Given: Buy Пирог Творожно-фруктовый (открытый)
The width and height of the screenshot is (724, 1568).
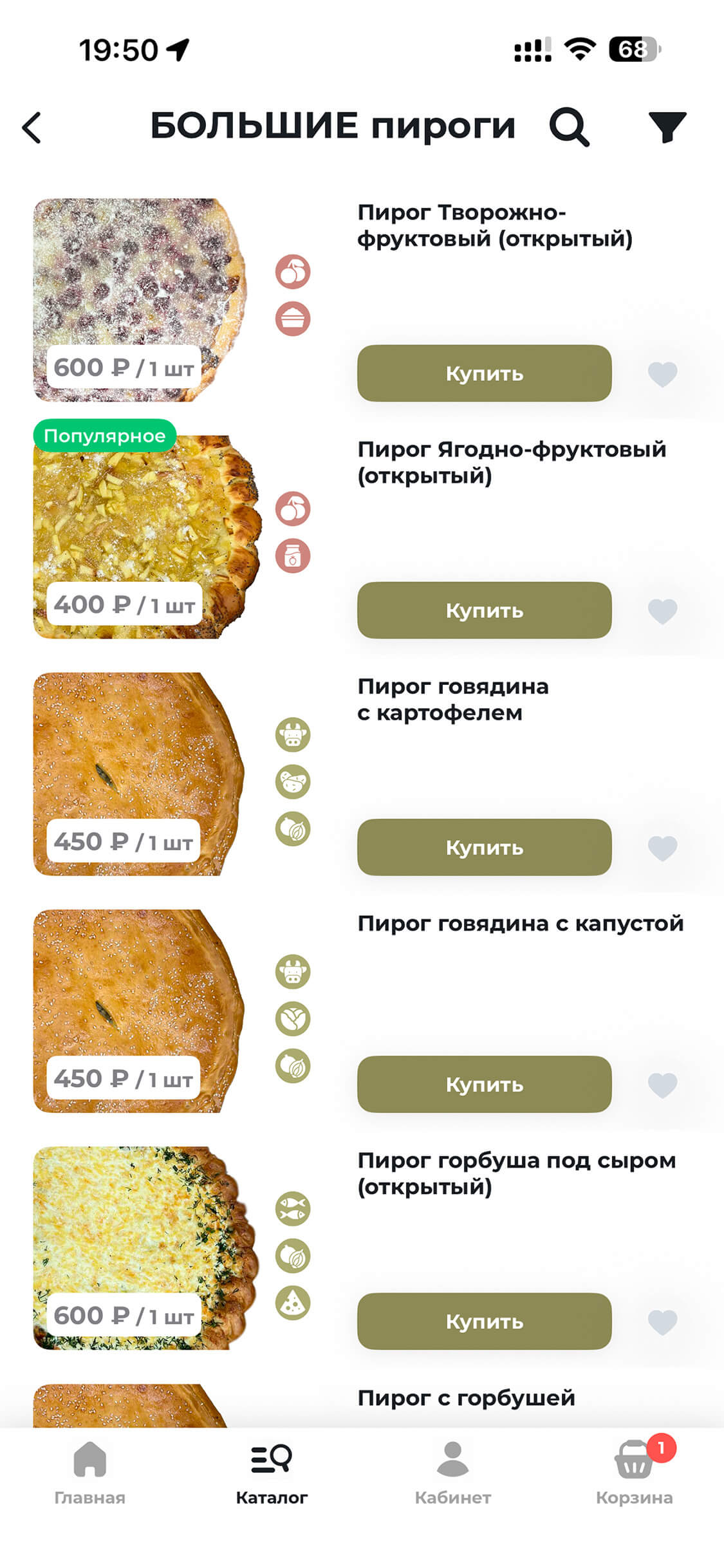Looking at the screenshot, I should click(484, 373).
